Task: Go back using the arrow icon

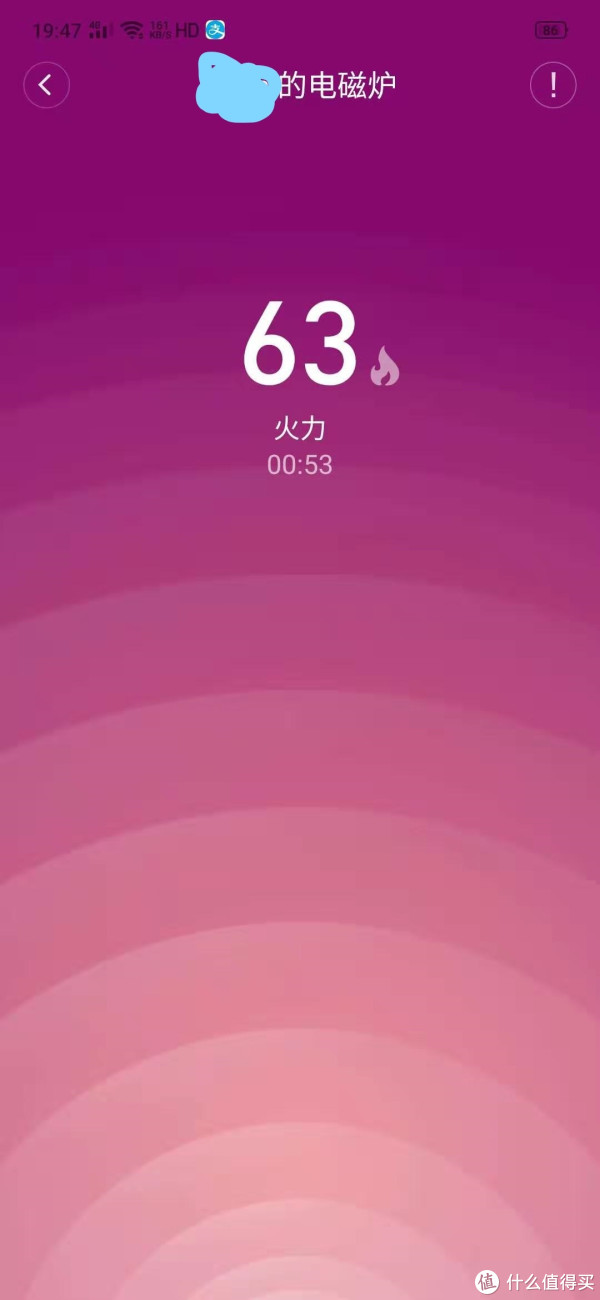Action: pos(46,85)
